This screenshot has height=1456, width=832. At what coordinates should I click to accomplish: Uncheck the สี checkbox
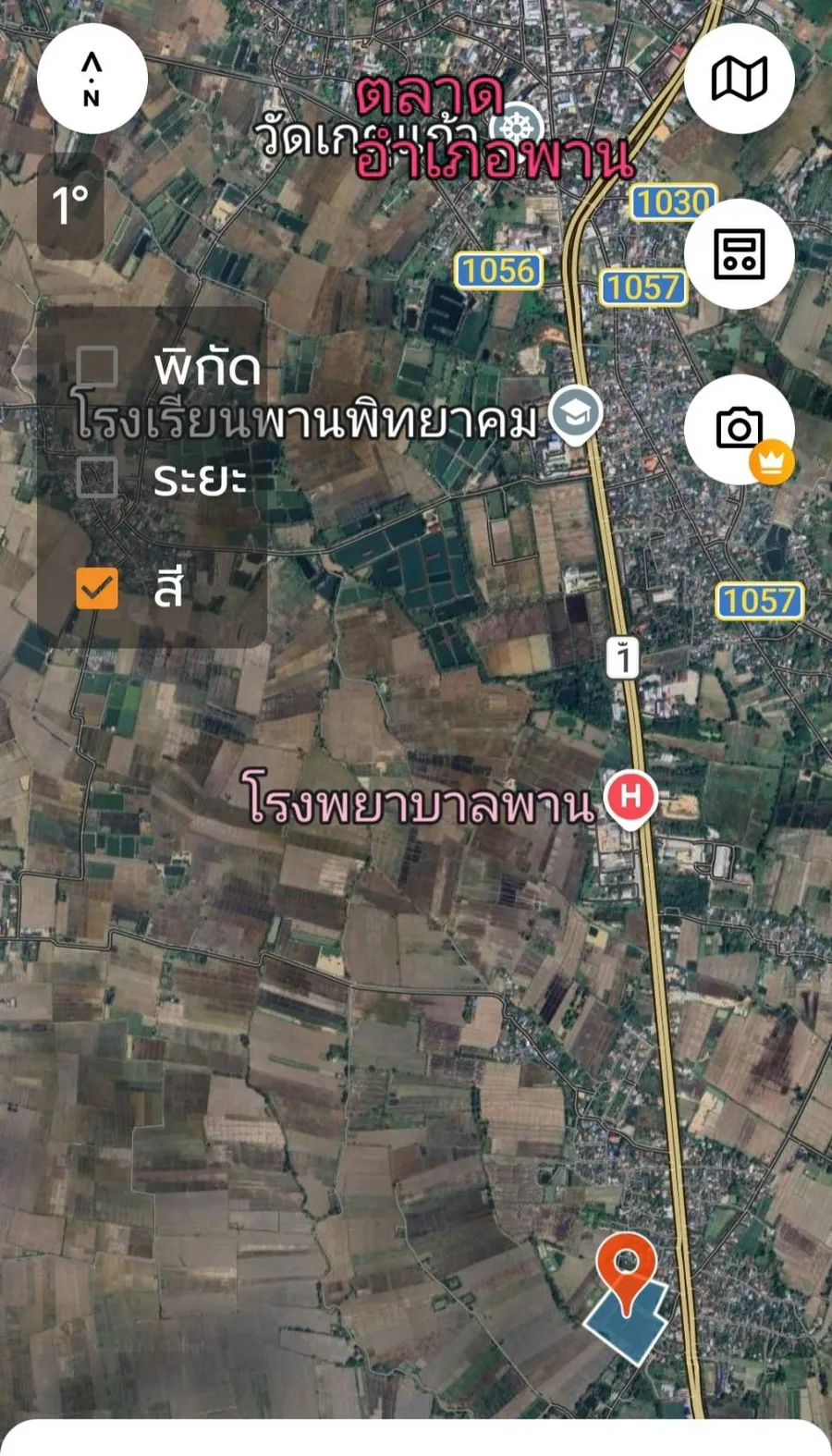coord(97,588)
